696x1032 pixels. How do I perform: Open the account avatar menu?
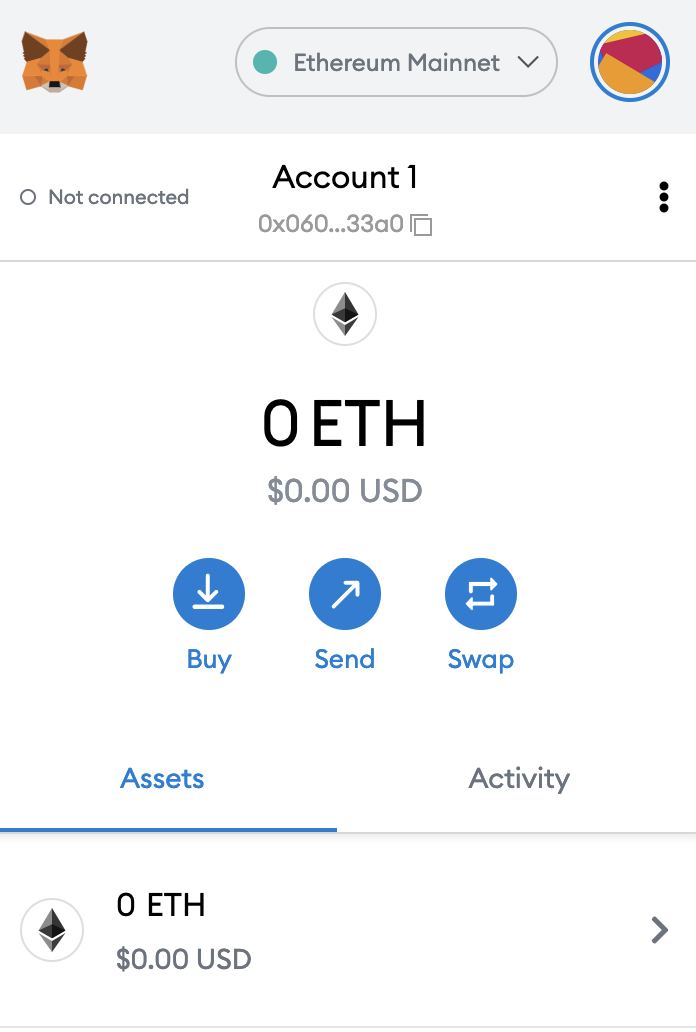(x=629, y=63)
